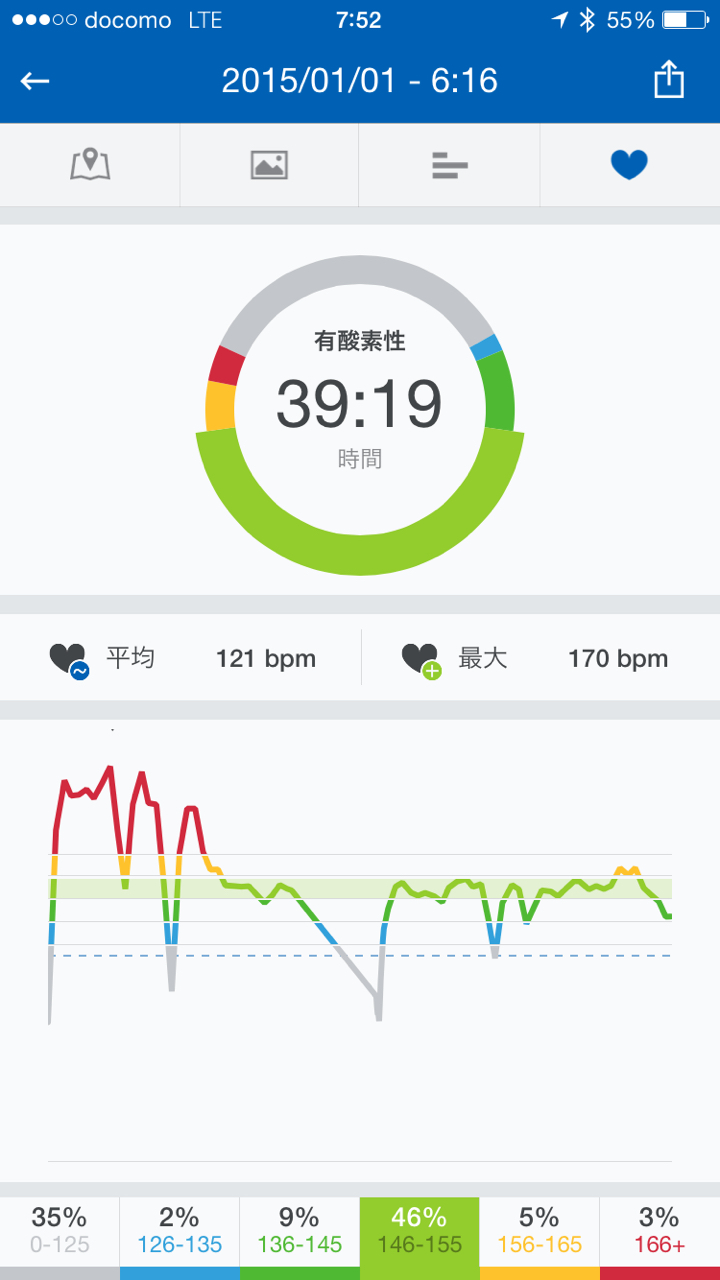Share this workout
720x1280 pixels.
click(x=668, y=81)
